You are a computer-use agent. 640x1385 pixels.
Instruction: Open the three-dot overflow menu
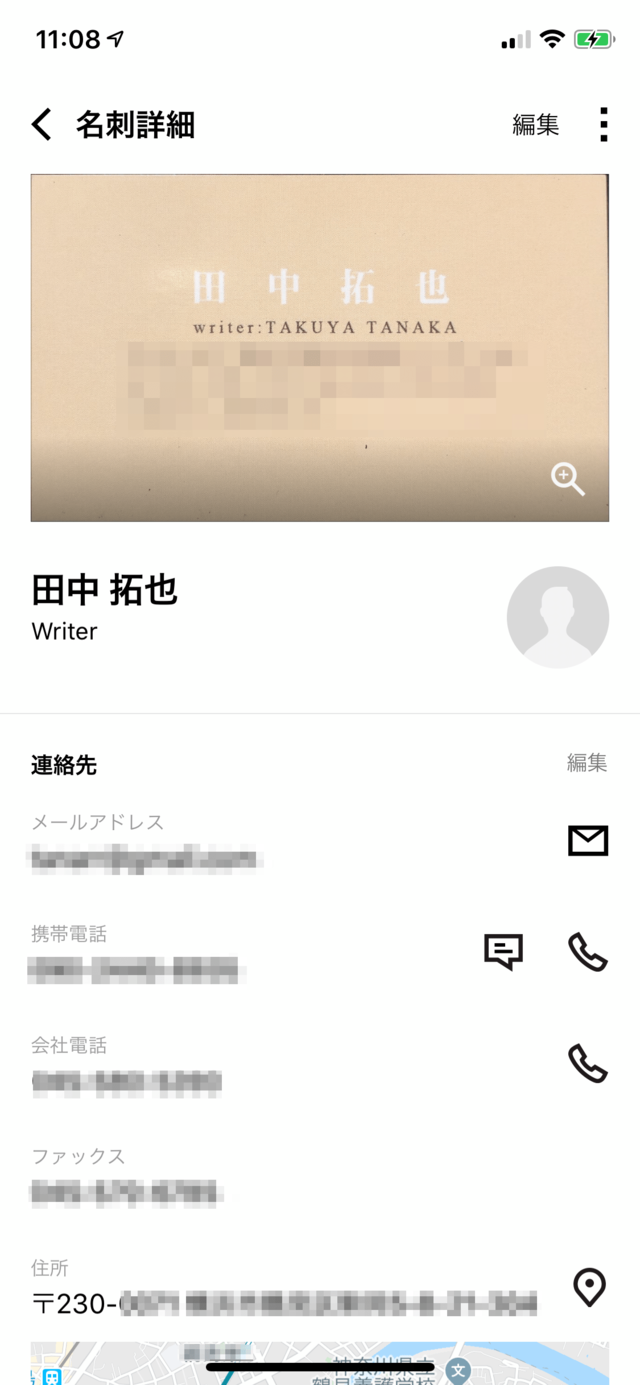[x=603, y=125]
